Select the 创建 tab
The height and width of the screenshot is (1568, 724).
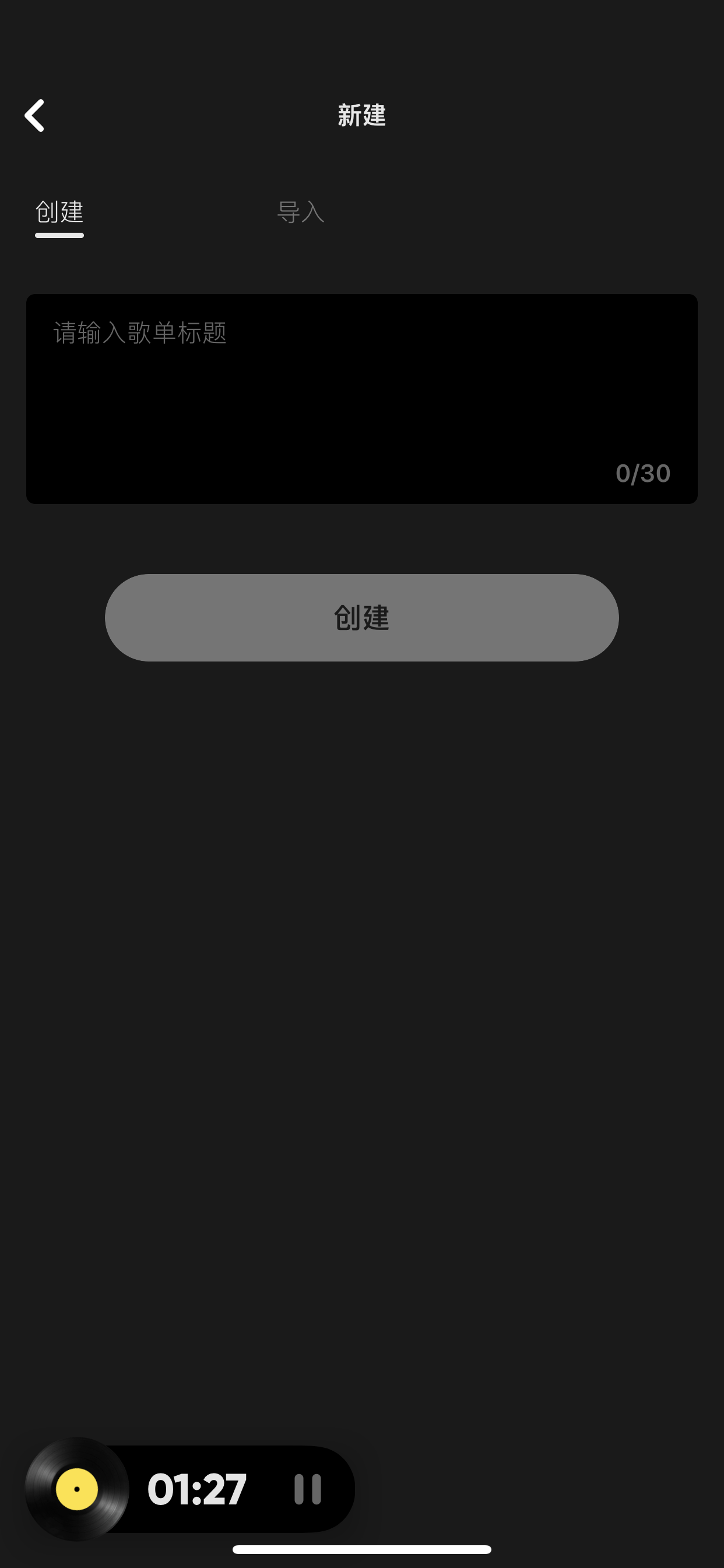(59, 212)
